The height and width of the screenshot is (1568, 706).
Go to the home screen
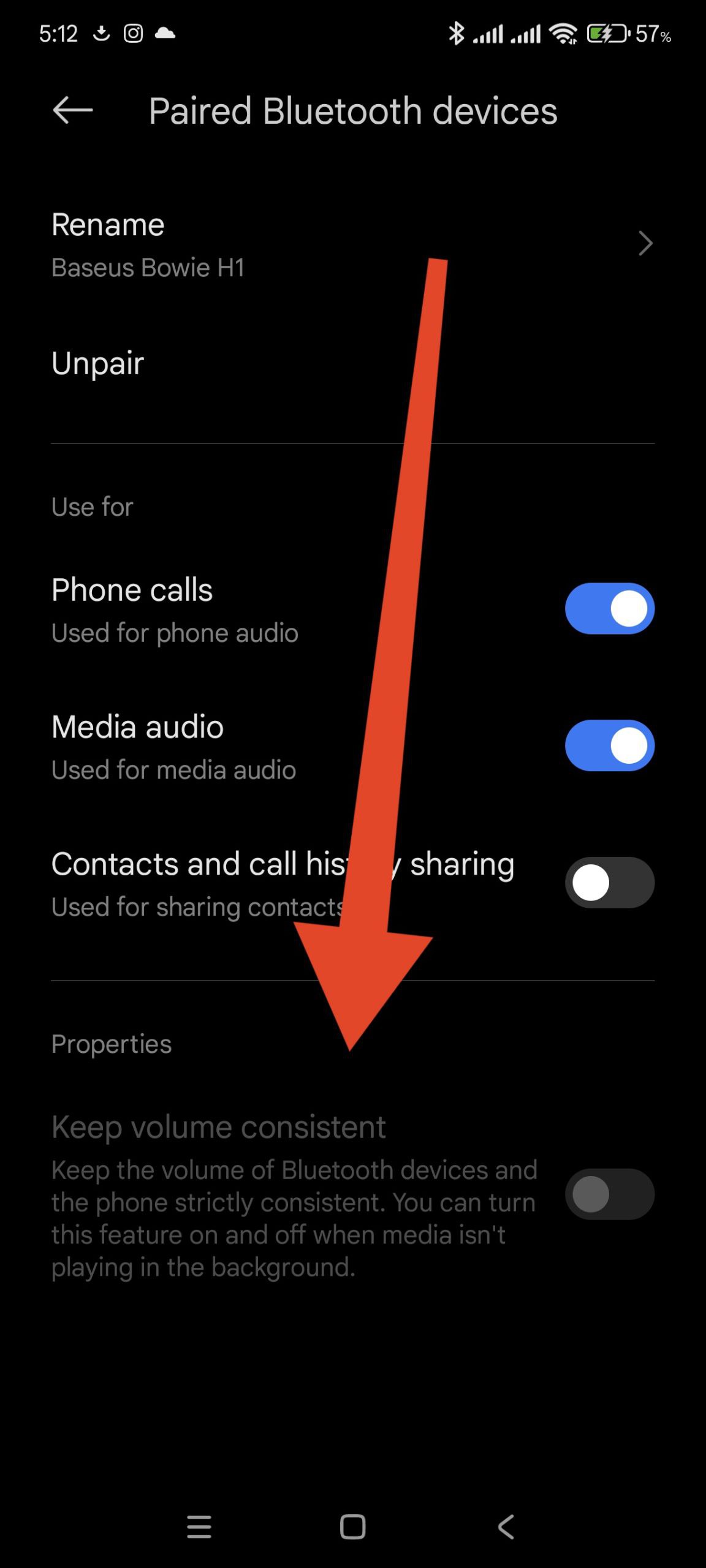[x=353, y=1527]
